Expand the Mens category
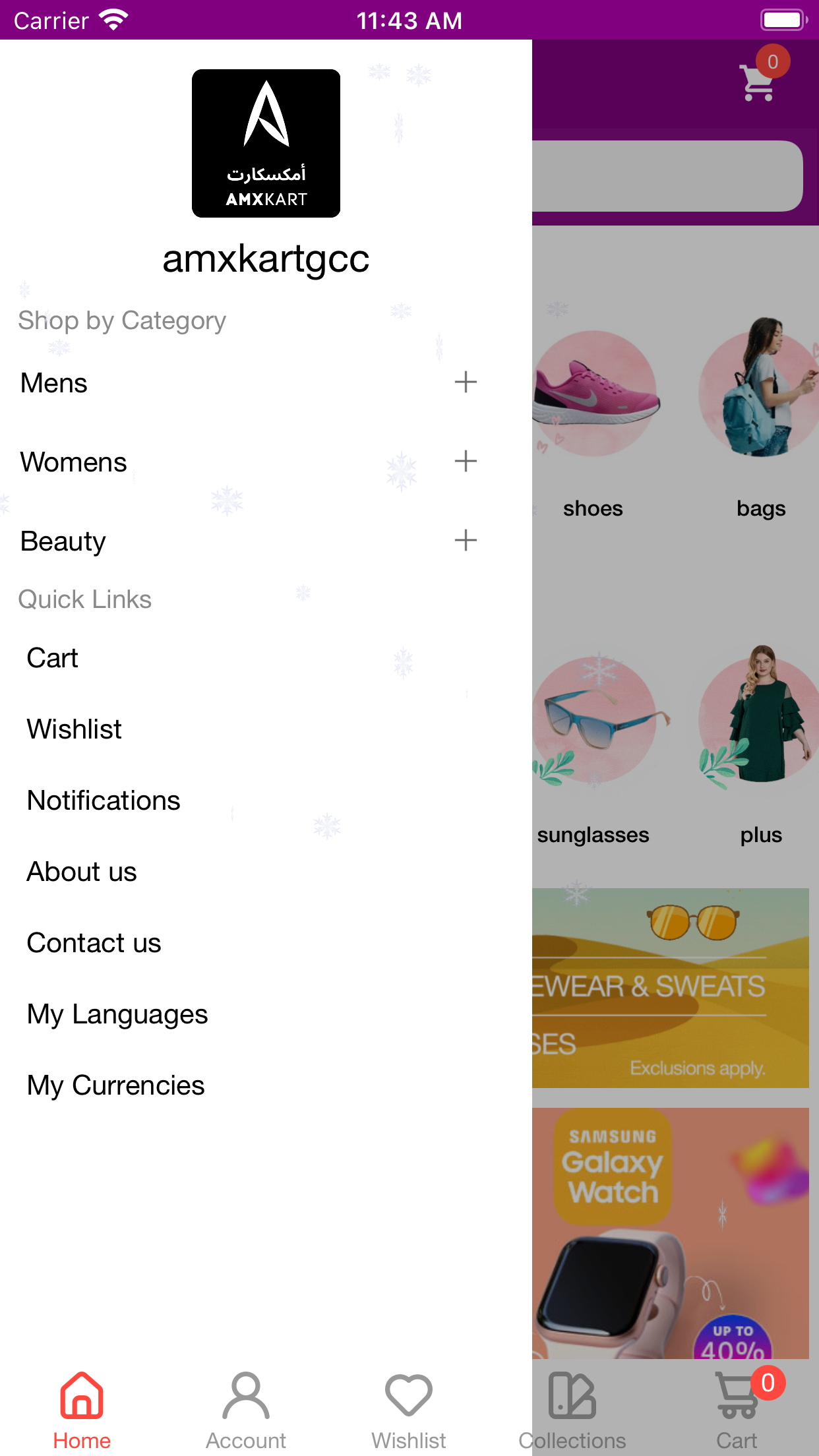The width and height of the screenshot is (819, 1456). [x=465, y=382]
